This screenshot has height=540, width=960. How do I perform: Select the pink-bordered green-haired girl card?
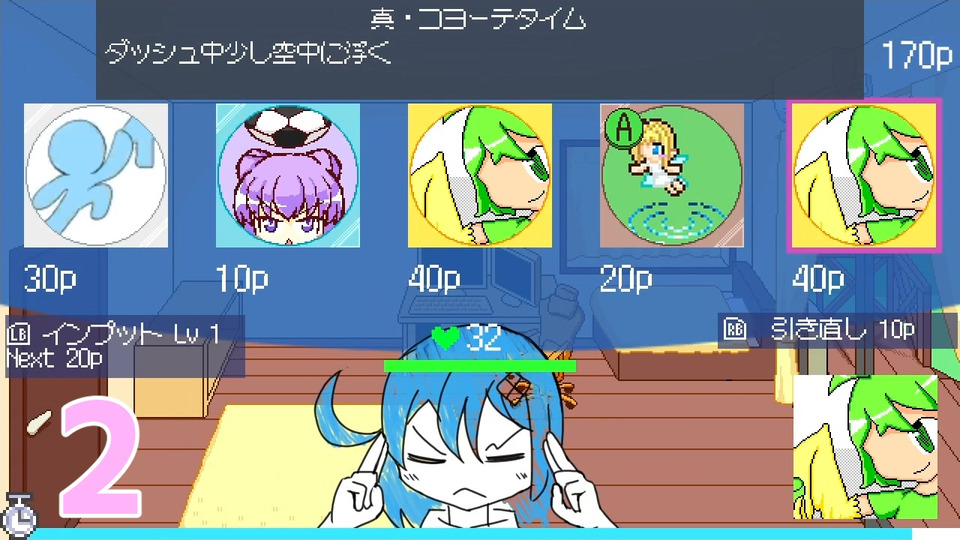[x=864, y=175]
